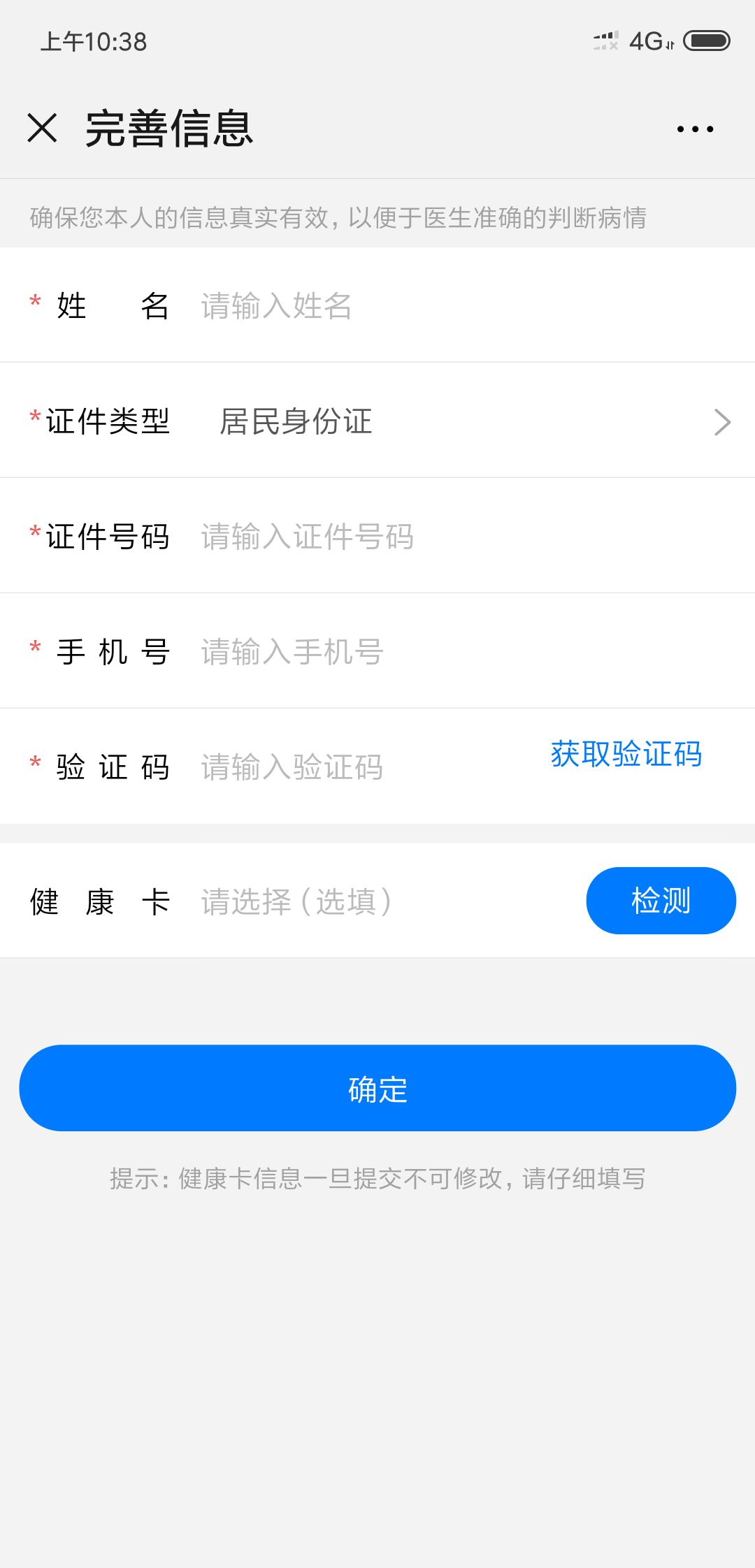Viewport: 755px width, 1568px height.
Task: Tap 获取验证码 to get a code
Action: click(x=626, y=754)
